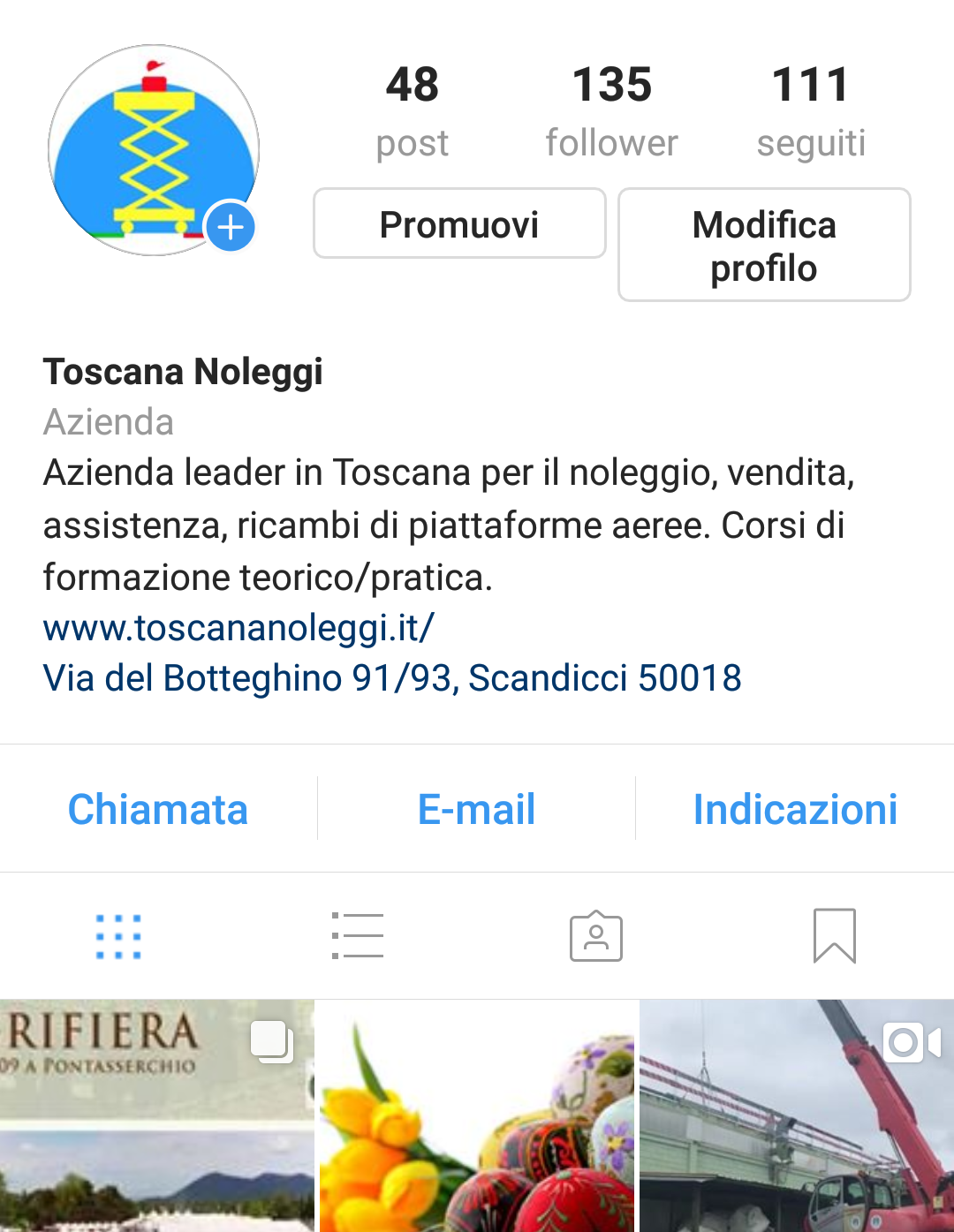Viewport: 954px width, 1232px height.
Task: Open Modifica profilo
Action: click(764, 246)
